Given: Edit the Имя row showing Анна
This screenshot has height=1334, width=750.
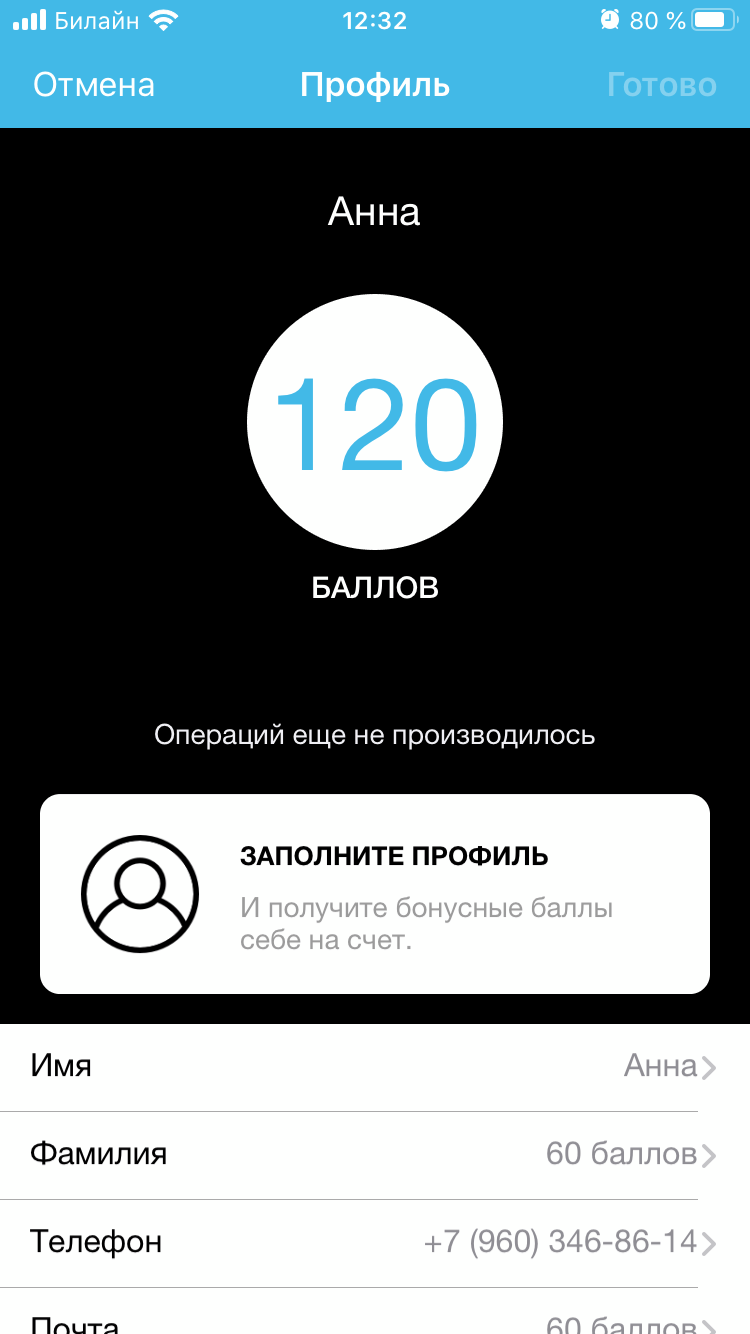Looking at the screenshot, I should click(x=375, y=1066).
